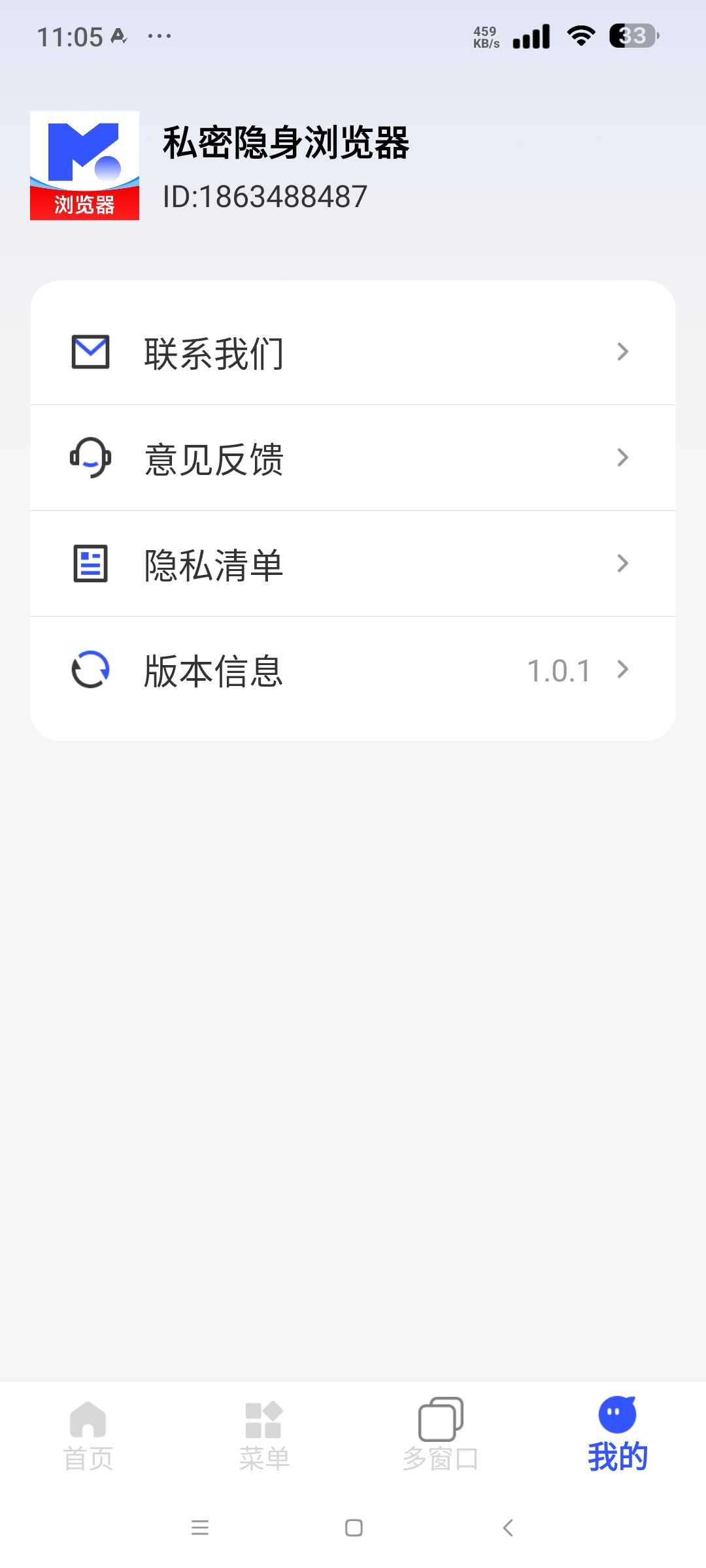Open 隐私清单 using its right arrow chevron
This screenshot has width=706, height=1568.
tap(622, 563)
